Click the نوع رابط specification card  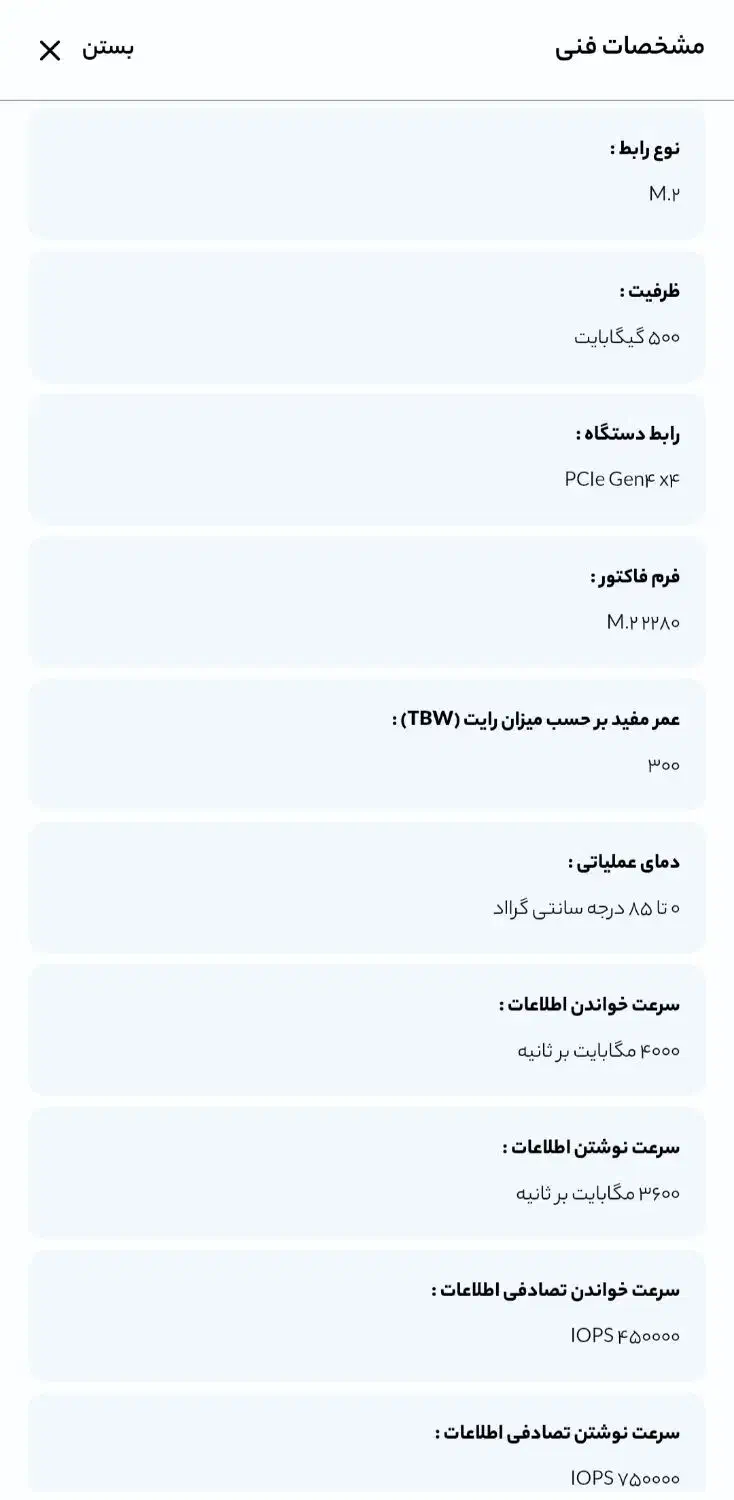(367, 172)
